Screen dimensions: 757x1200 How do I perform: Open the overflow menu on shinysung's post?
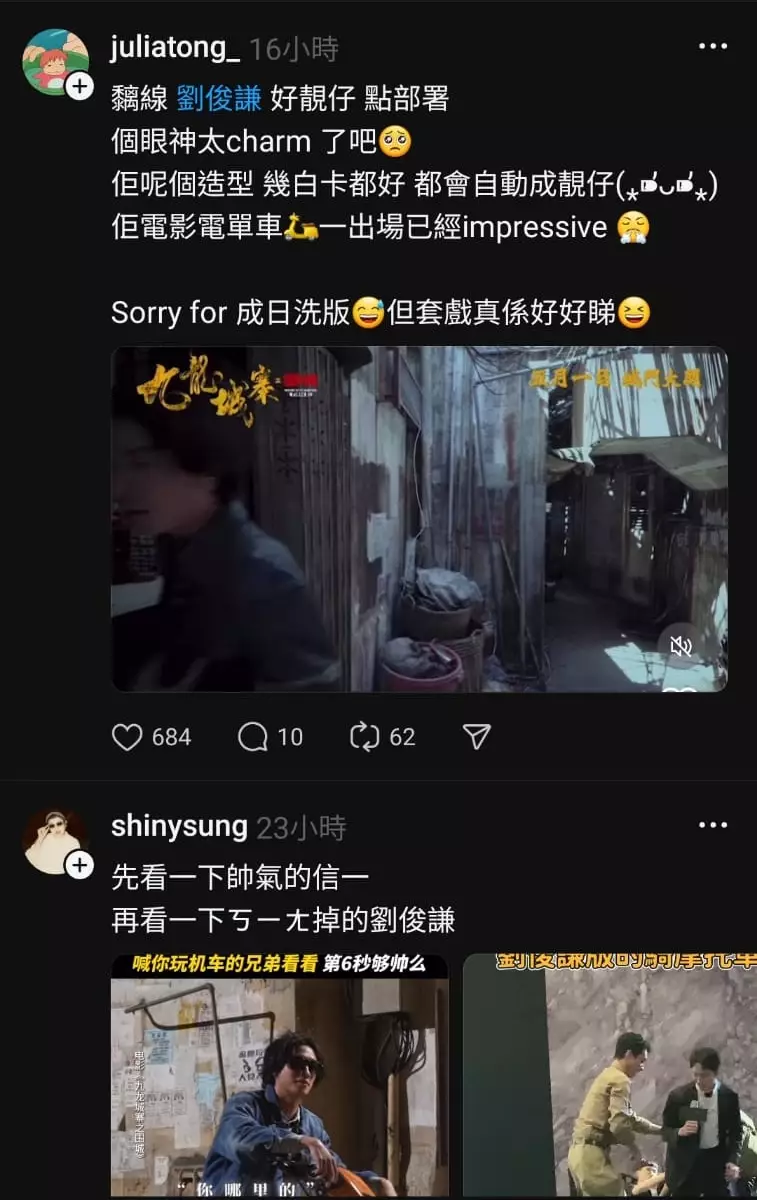tap(712, 826)
